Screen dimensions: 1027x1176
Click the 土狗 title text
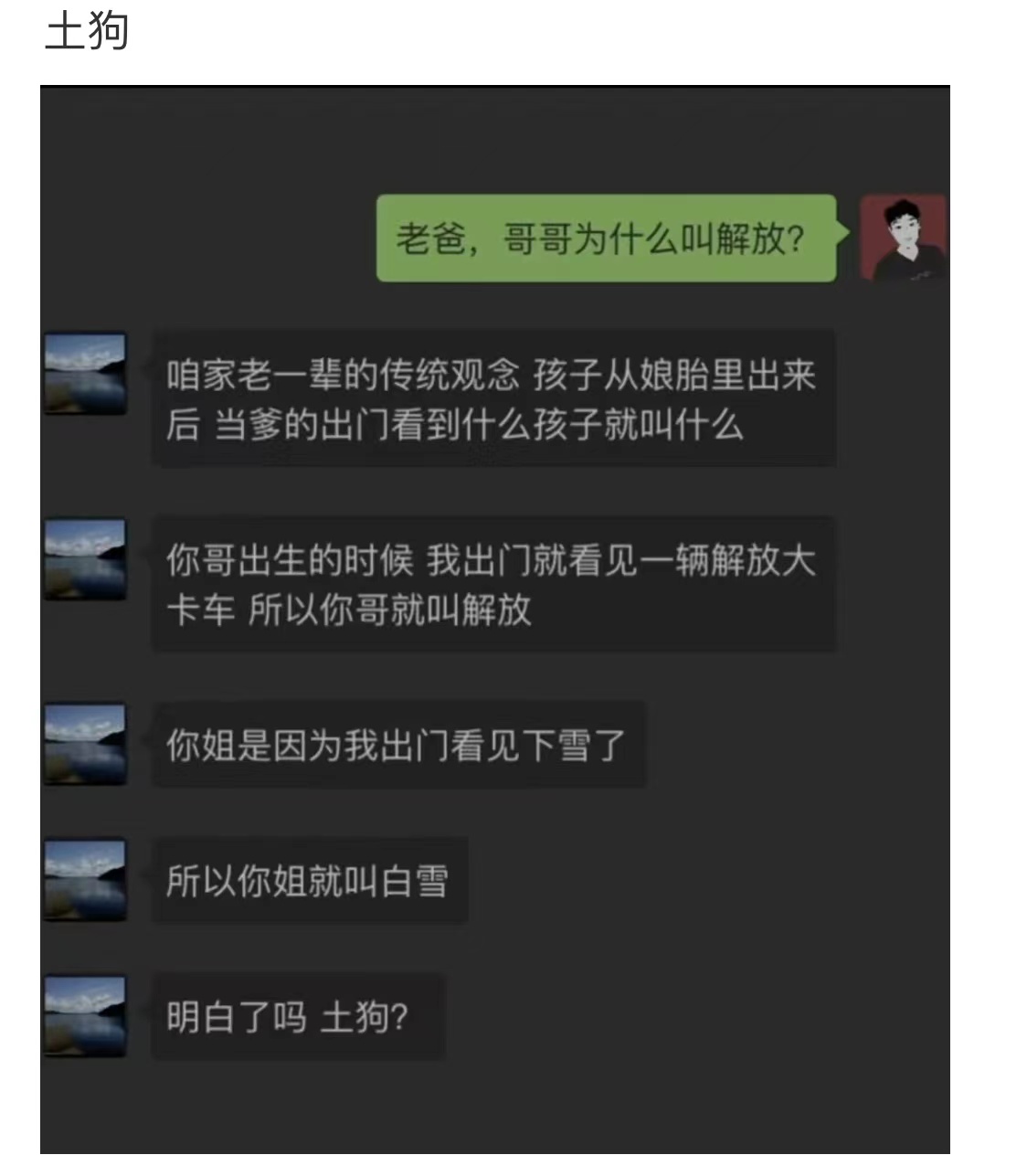tap(89, 27)
